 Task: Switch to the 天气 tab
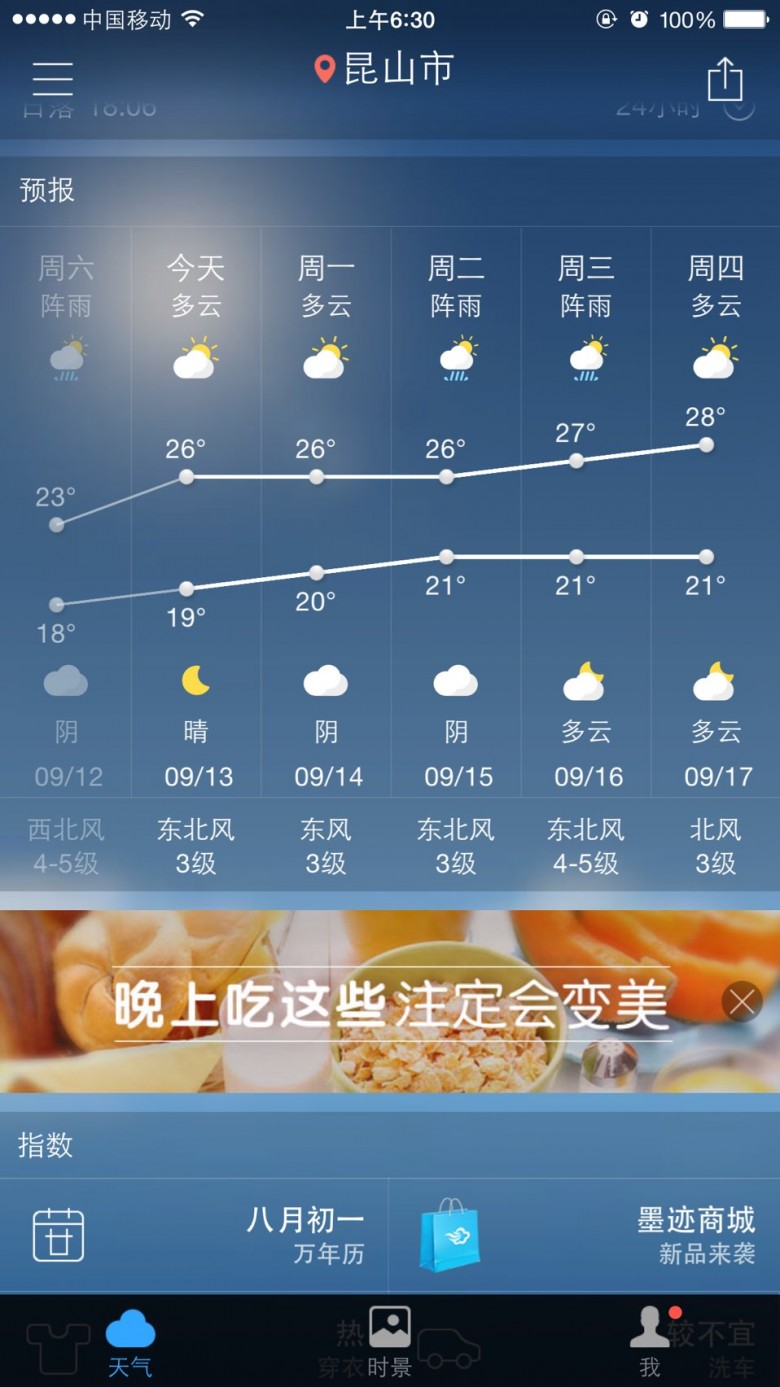[130, 1342]
